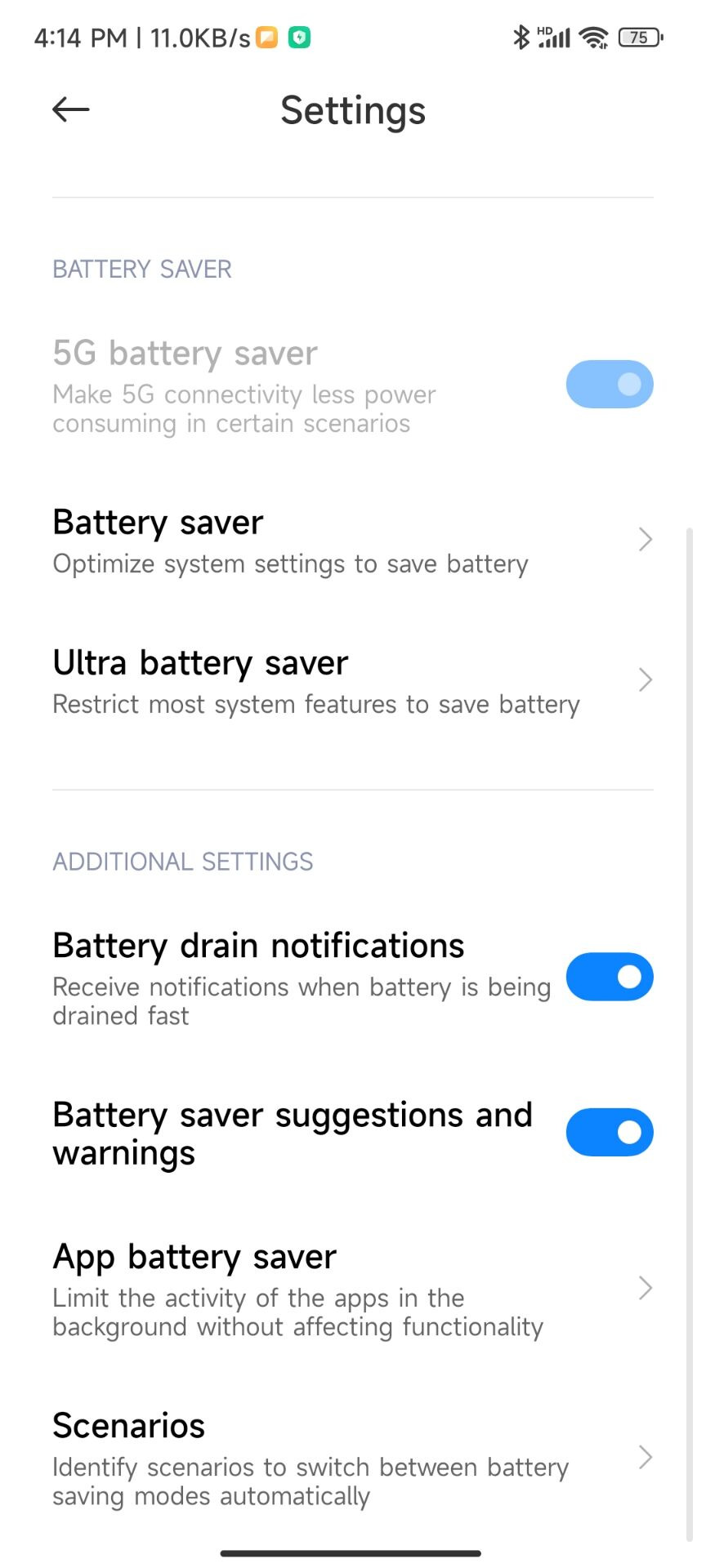Toggle the 5G battery saver switch

click(x=609, y=384)
